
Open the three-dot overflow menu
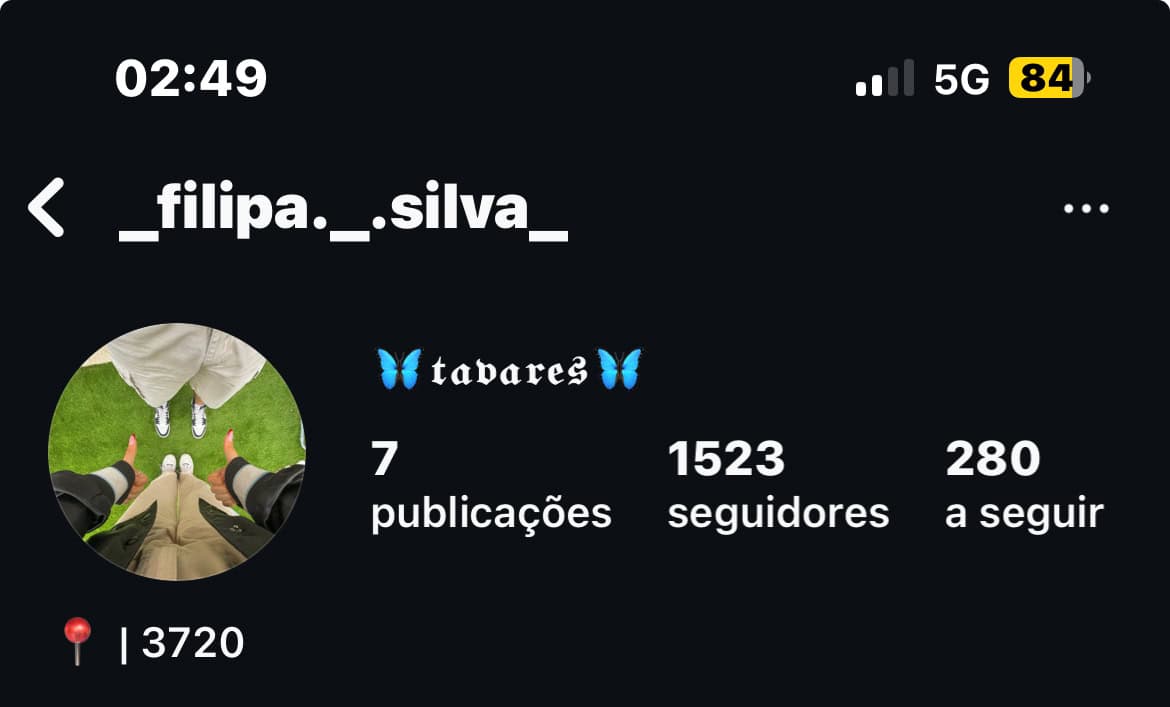[1086, 209]
